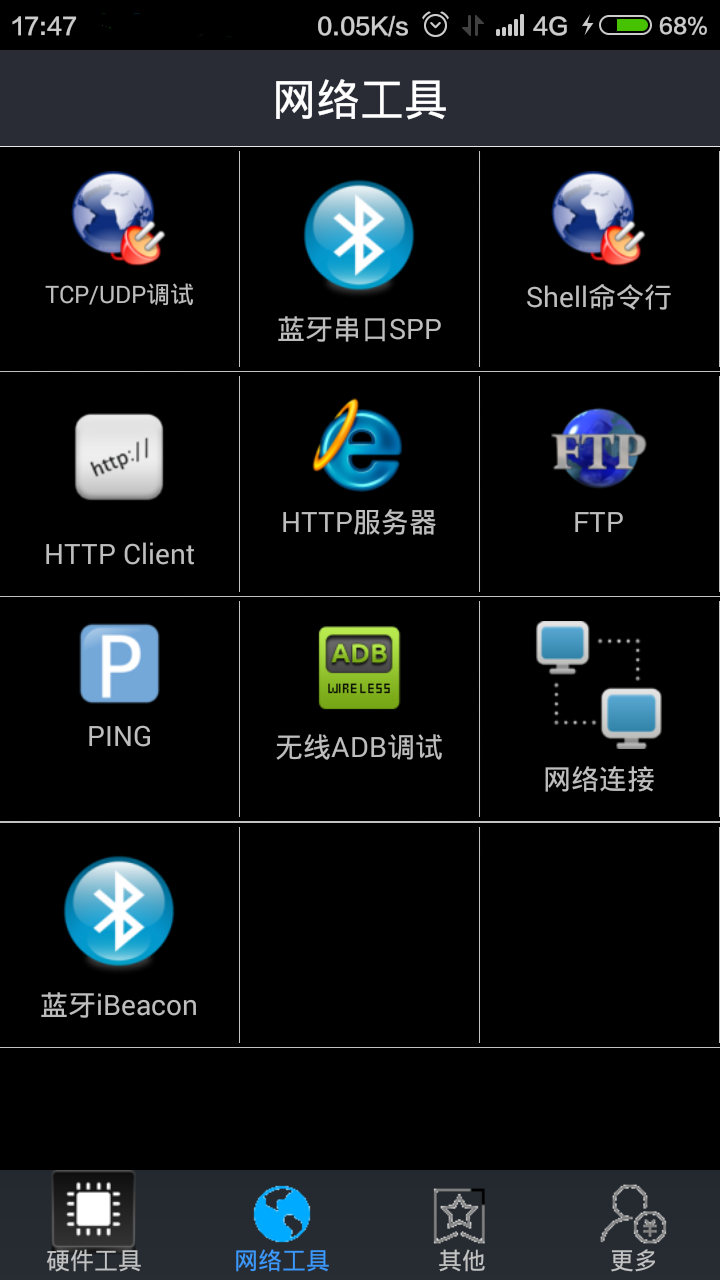The height and width of the screenshot is (1280, 720).
Task: Open 蓝牙iBeacon tool
Action: pos(119,935)
